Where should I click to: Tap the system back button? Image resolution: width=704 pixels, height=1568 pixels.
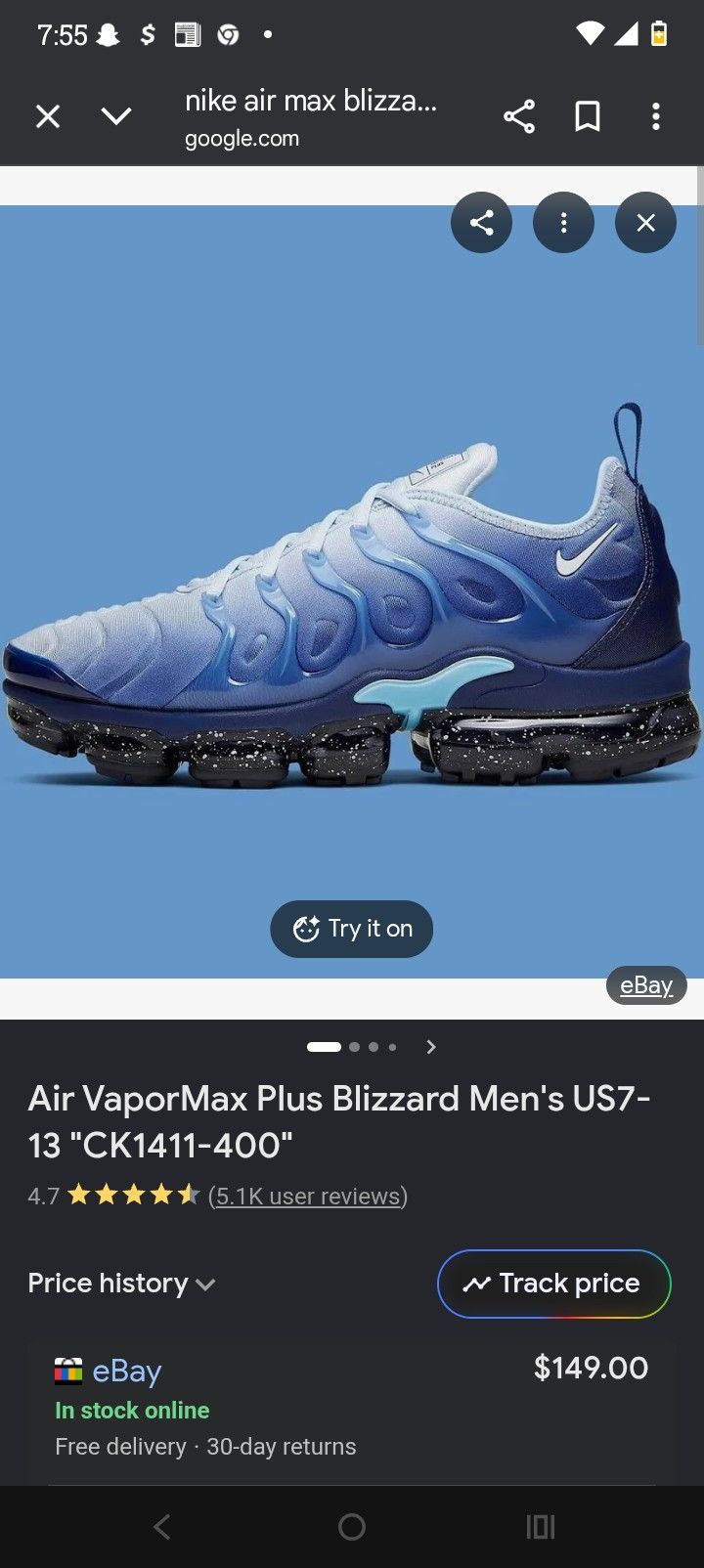pos(162,1527)
